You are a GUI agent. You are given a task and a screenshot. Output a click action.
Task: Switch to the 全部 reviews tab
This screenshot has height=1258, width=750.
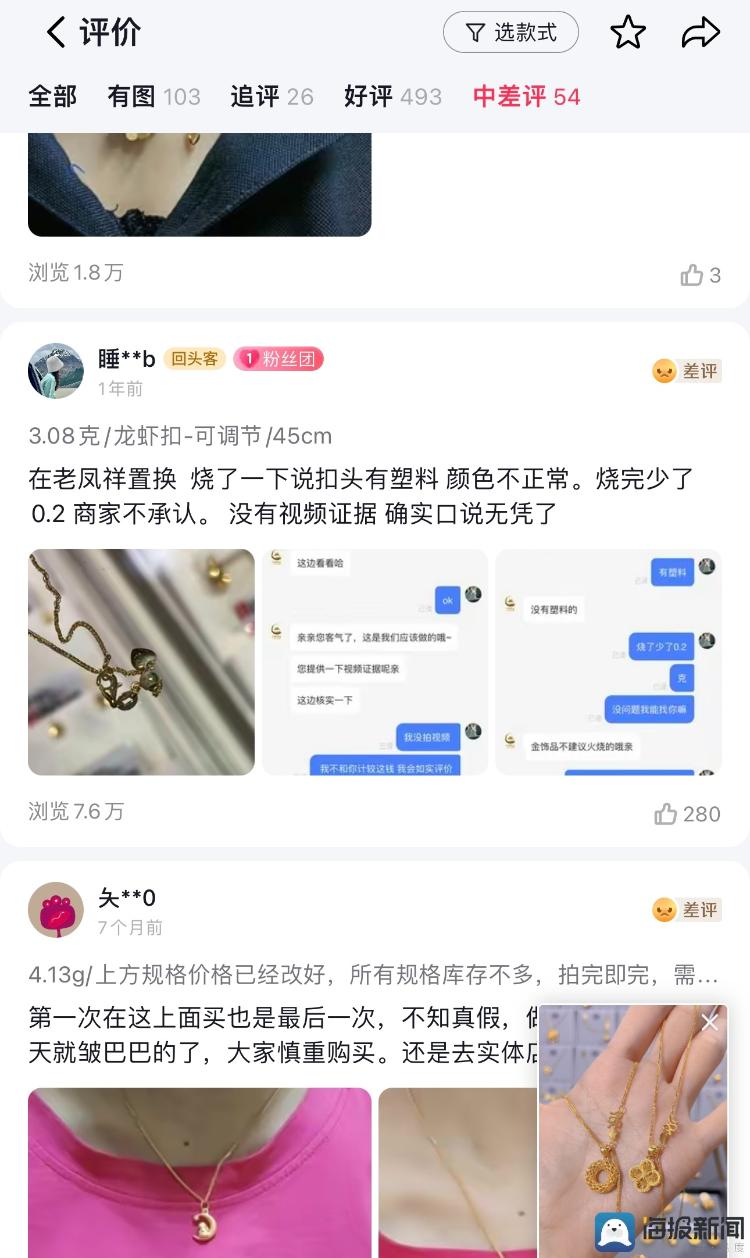point(52,96)
